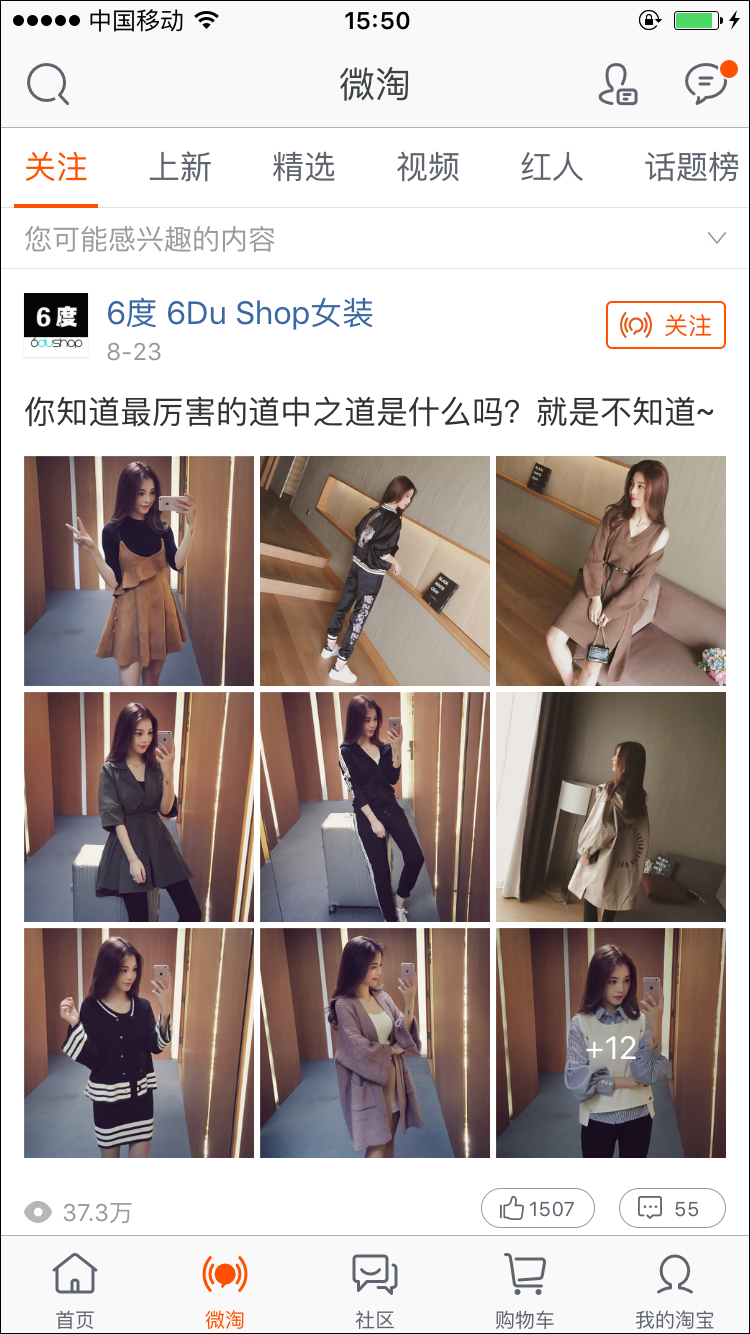Open the 6度 6Du Shop女装 store profile

pos(240,314)
